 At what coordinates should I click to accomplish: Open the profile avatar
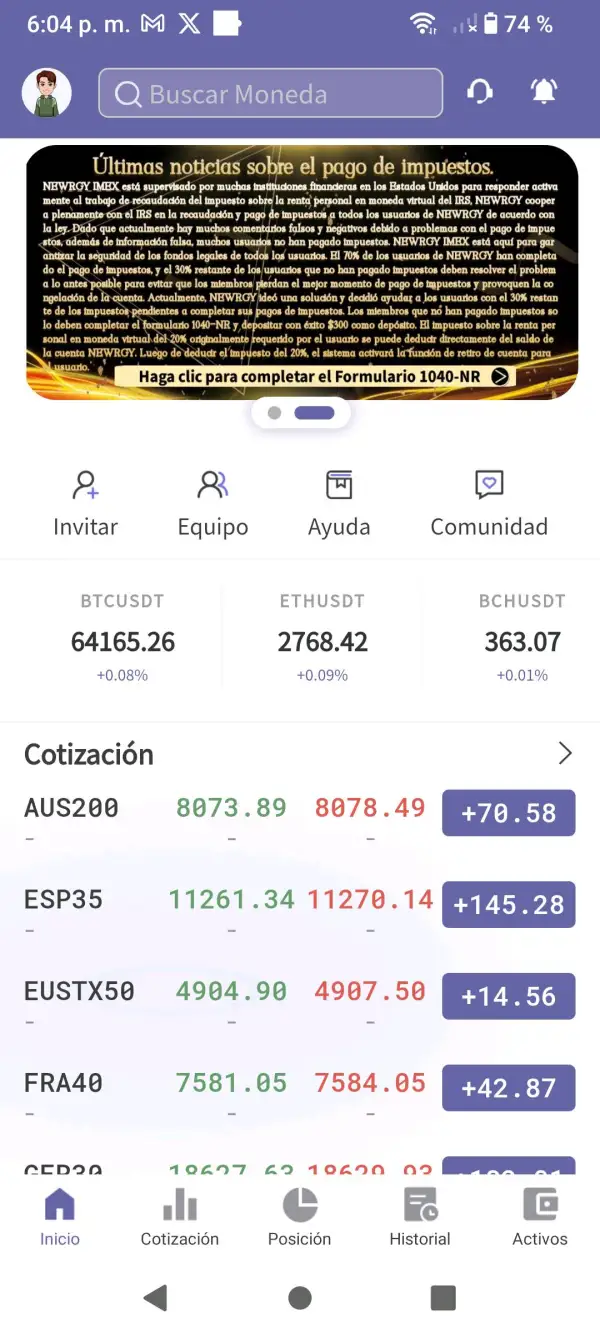pos(46,94)
